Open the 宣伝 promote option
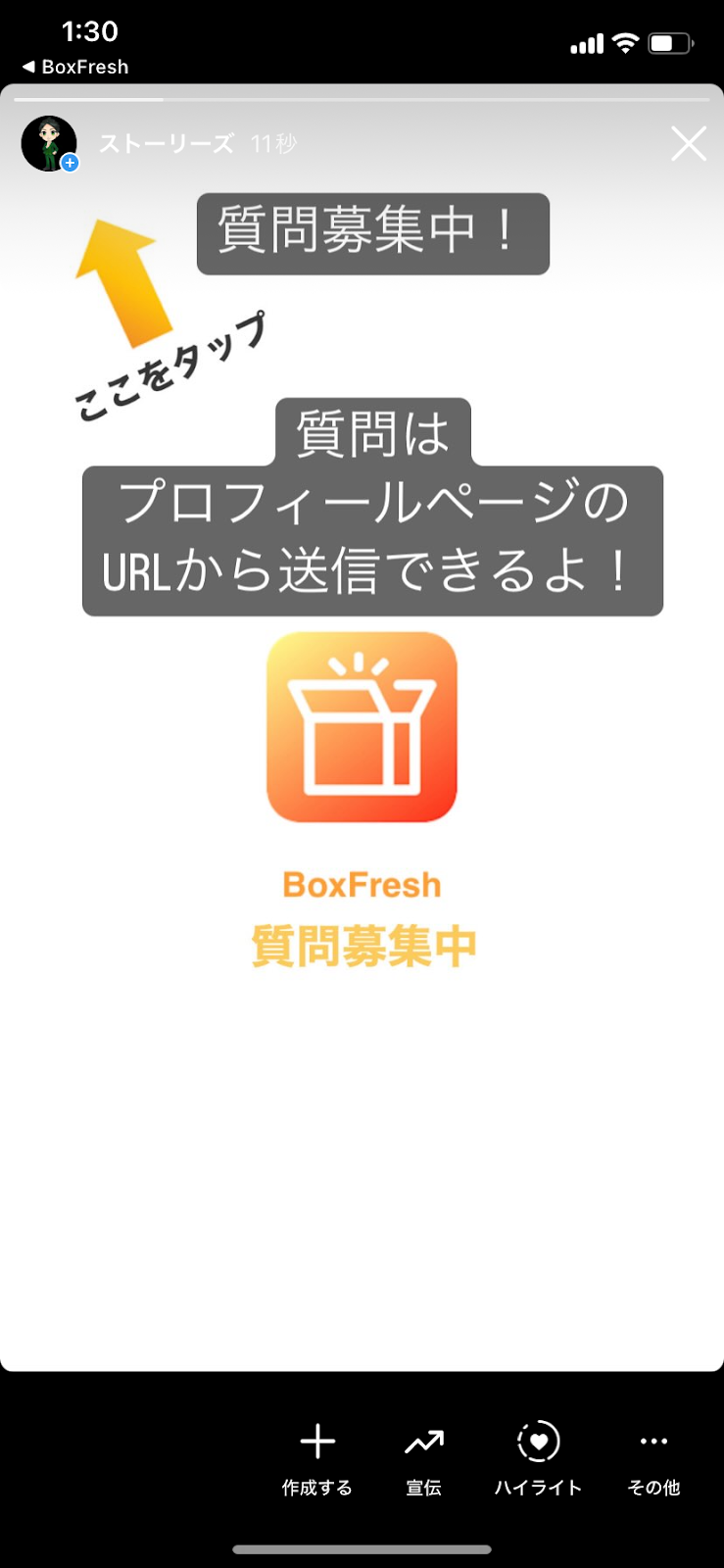The width and height of the screenshot is (724, 1568). click(x=424, y=1457)
